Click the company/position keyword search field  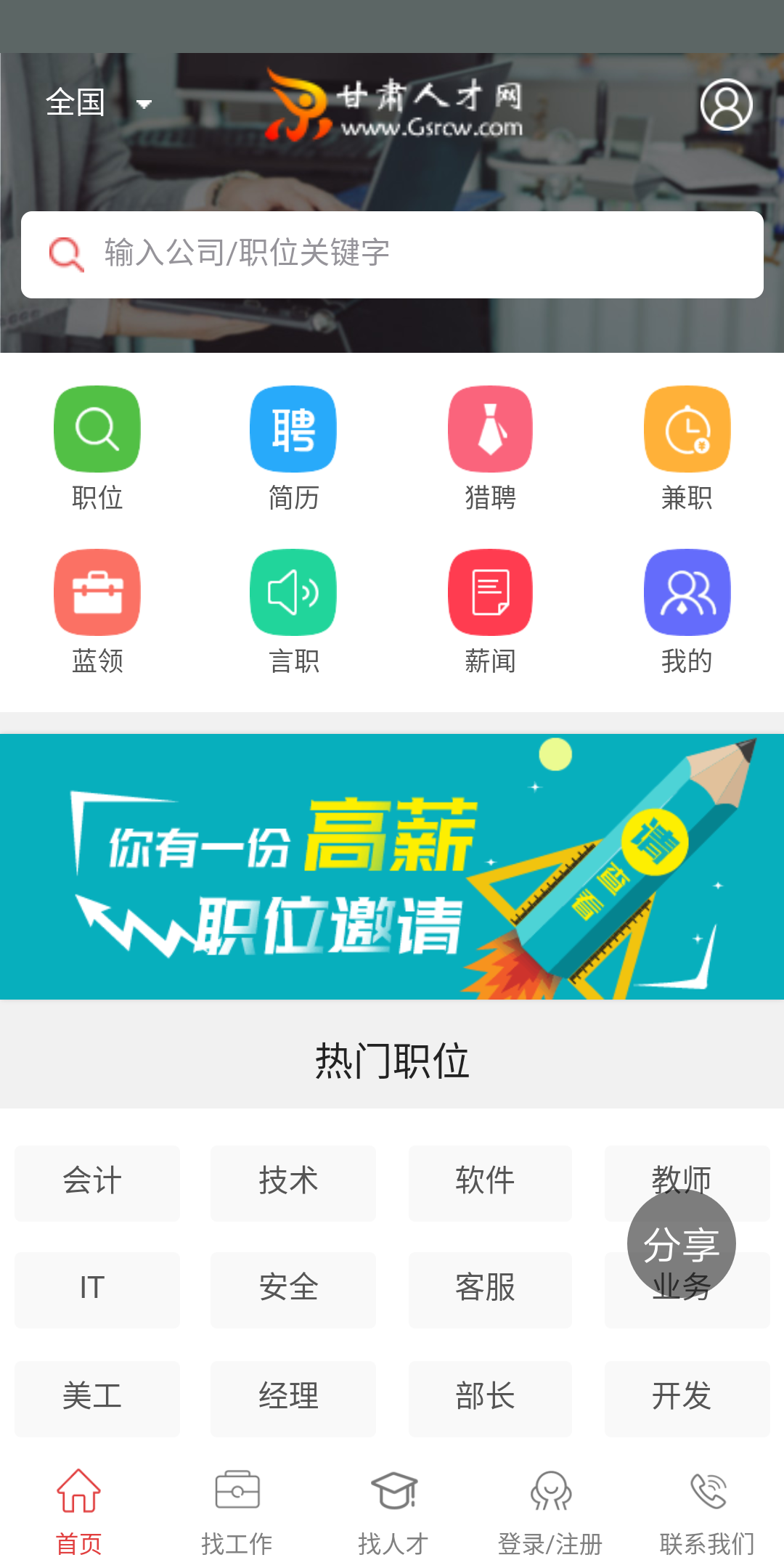(x=392, y=254)
